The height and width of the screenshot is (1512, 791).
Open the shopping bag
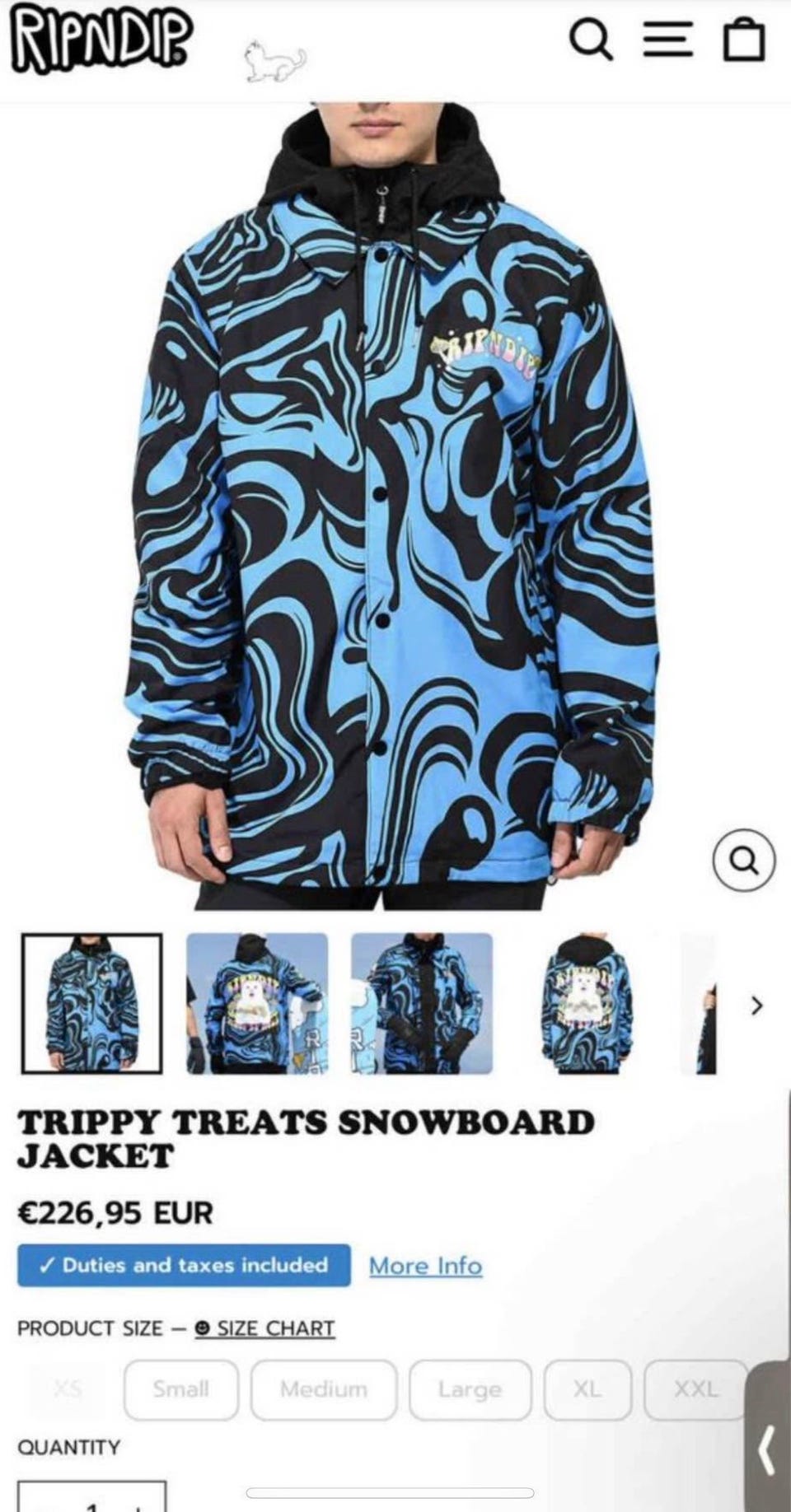[x=743, y=40]
